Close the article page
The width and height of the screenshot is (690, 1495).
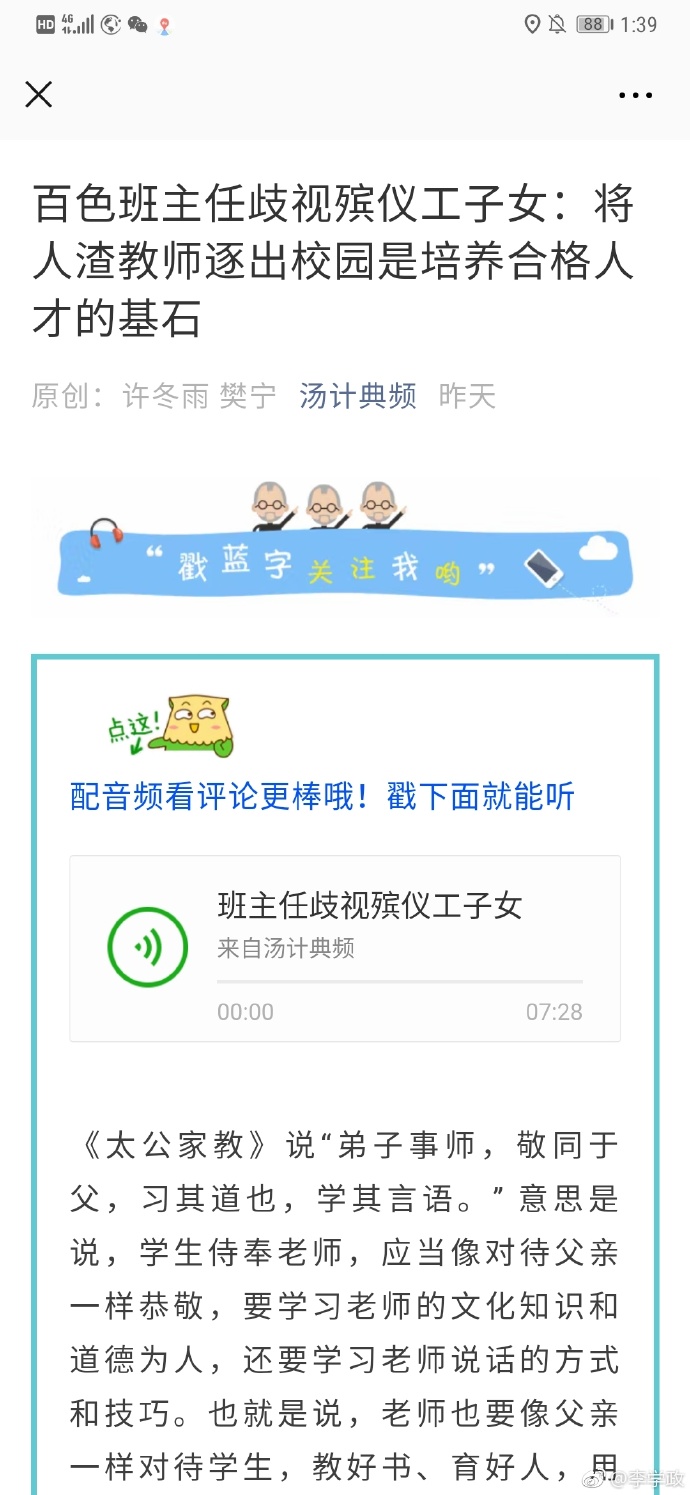[x=38, y=95]
